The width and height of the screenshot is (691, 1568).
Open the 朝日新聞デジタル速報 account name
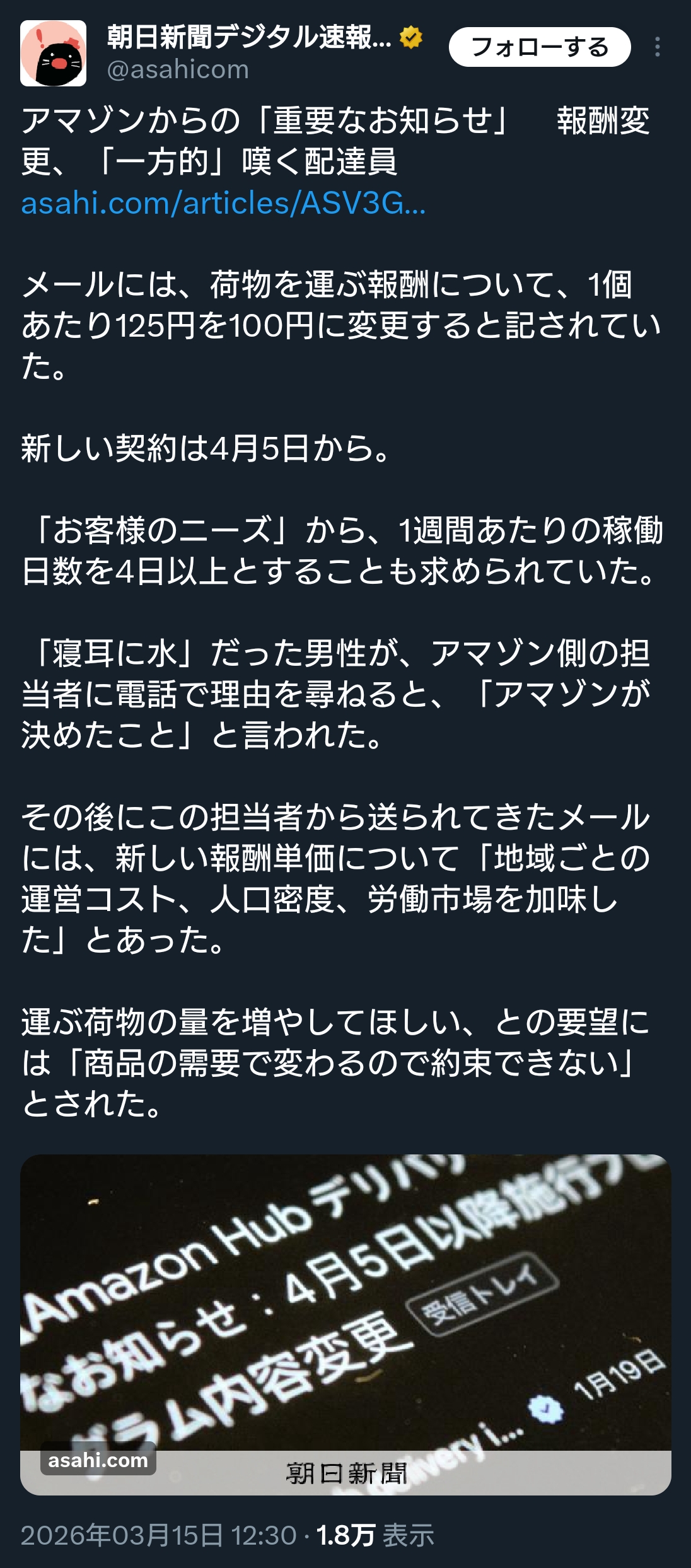[249, 38]
